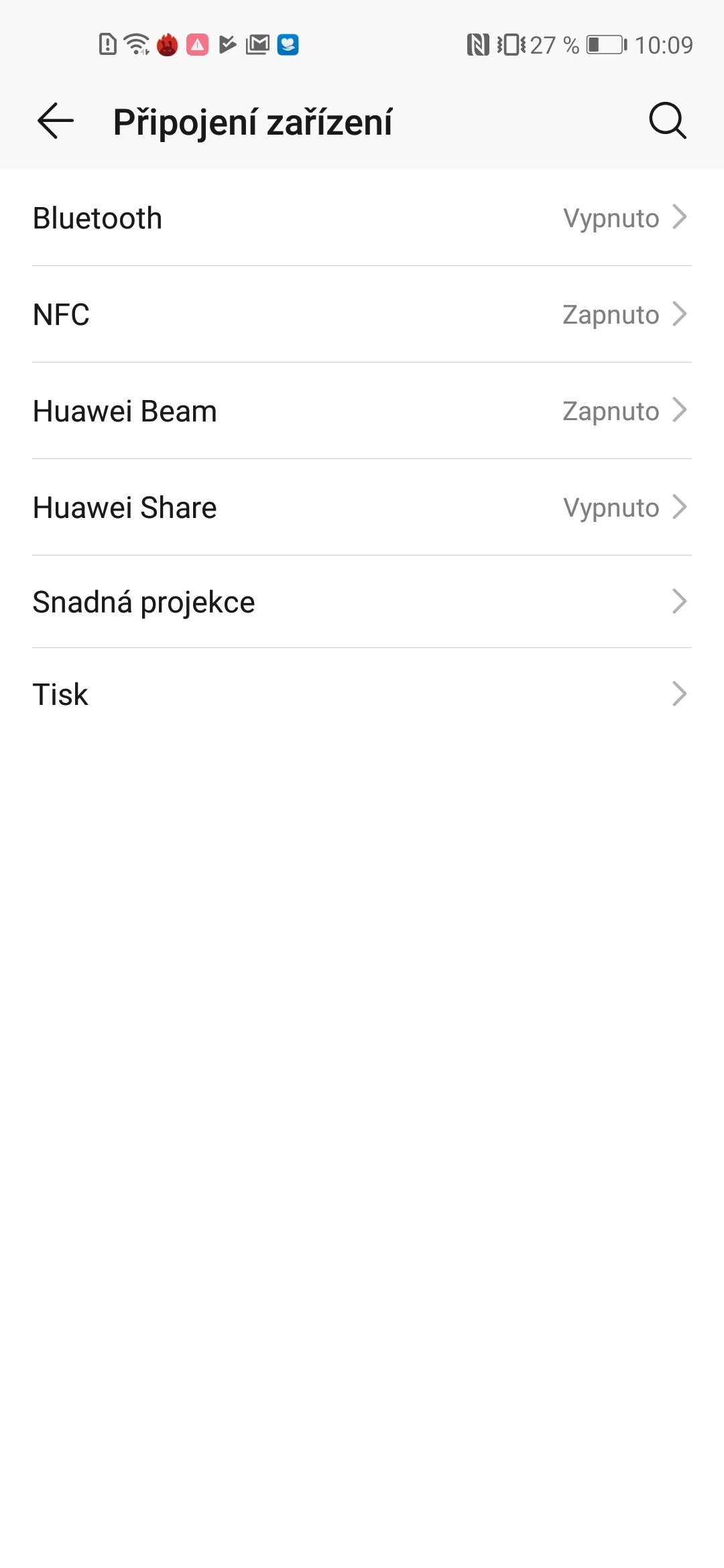
Task: Open search with the magnifier icon
Action: pos(668,122)
